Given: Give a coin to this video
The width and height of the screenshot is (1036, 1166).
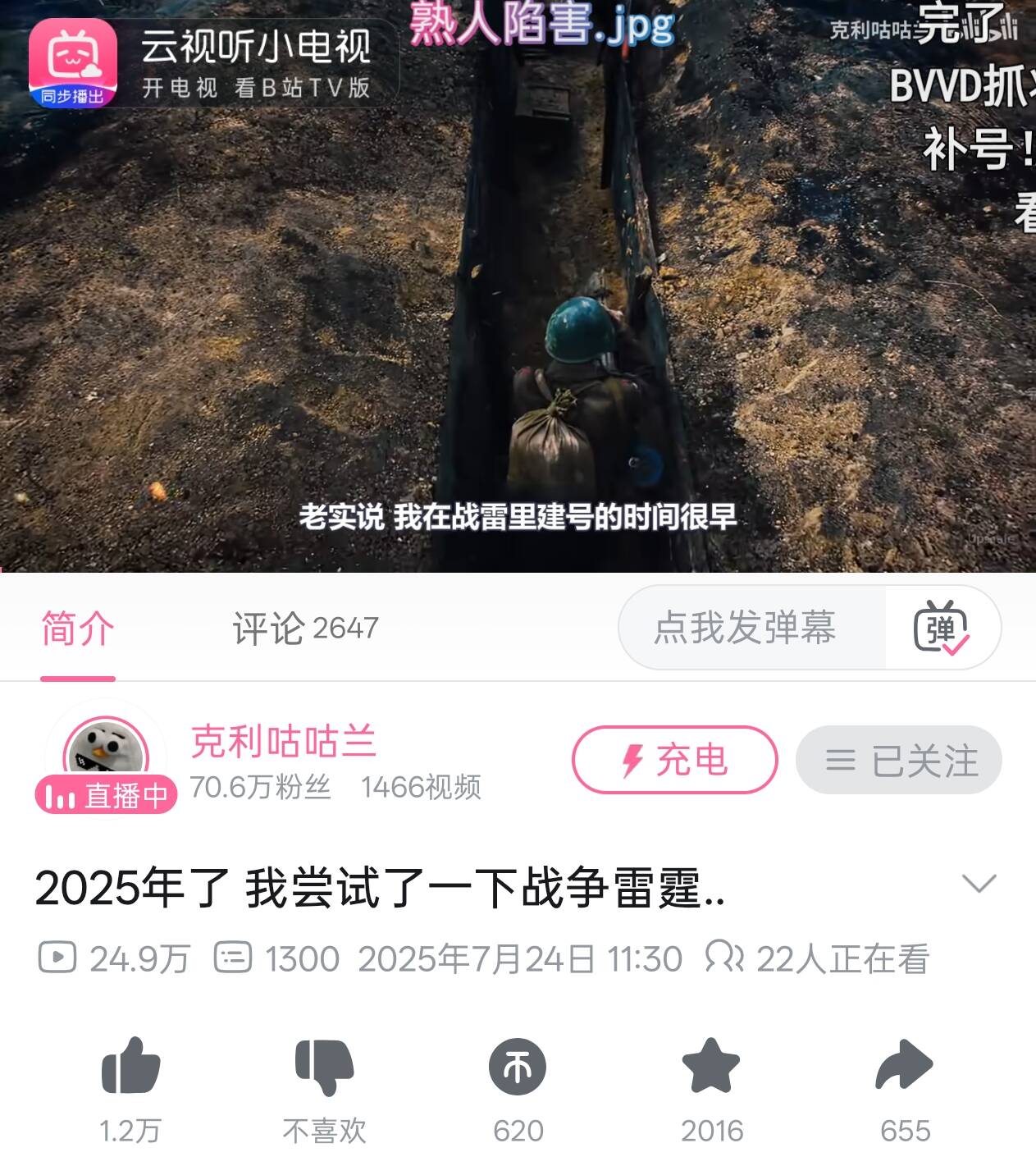Looking at the screenshot, I should pyautogui.click(x=518, y=1067).
